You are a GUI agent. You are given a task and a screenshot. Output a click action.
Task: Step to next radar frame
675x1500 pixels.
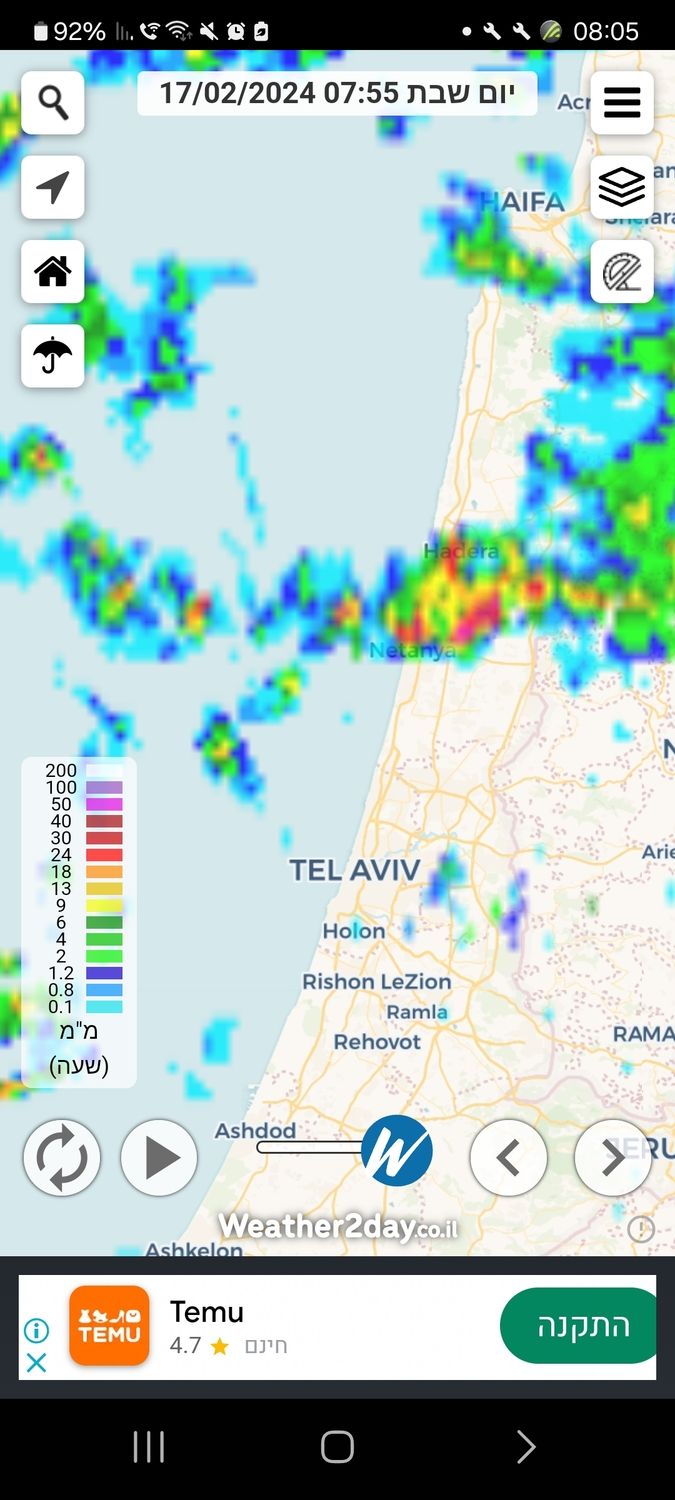(612, 1158)
